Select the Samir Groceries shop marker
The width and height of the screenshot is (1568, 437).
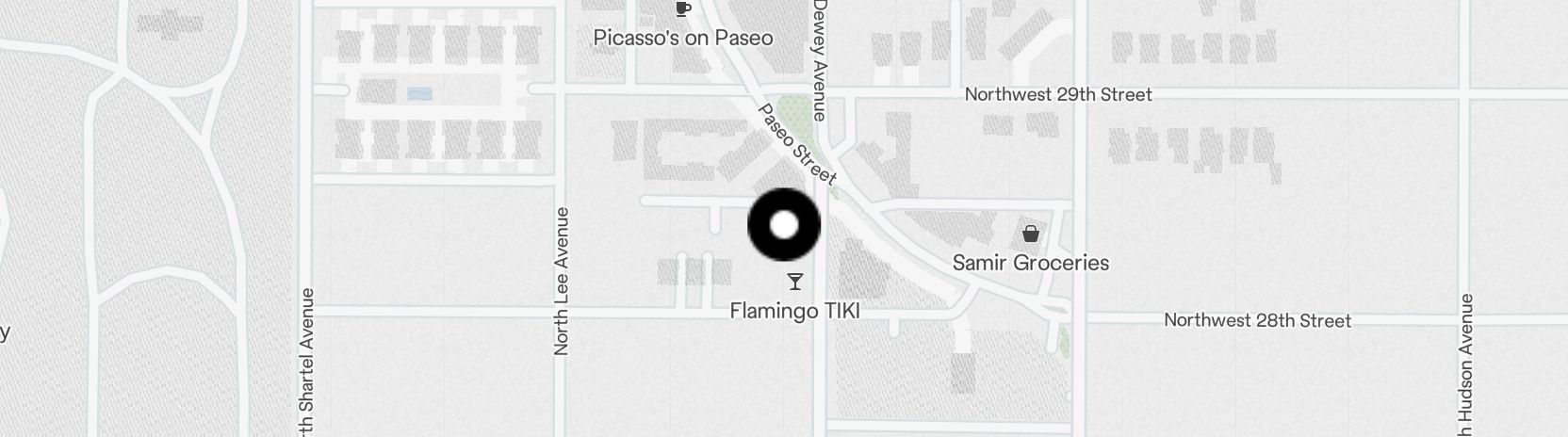tap(1031, 234)
